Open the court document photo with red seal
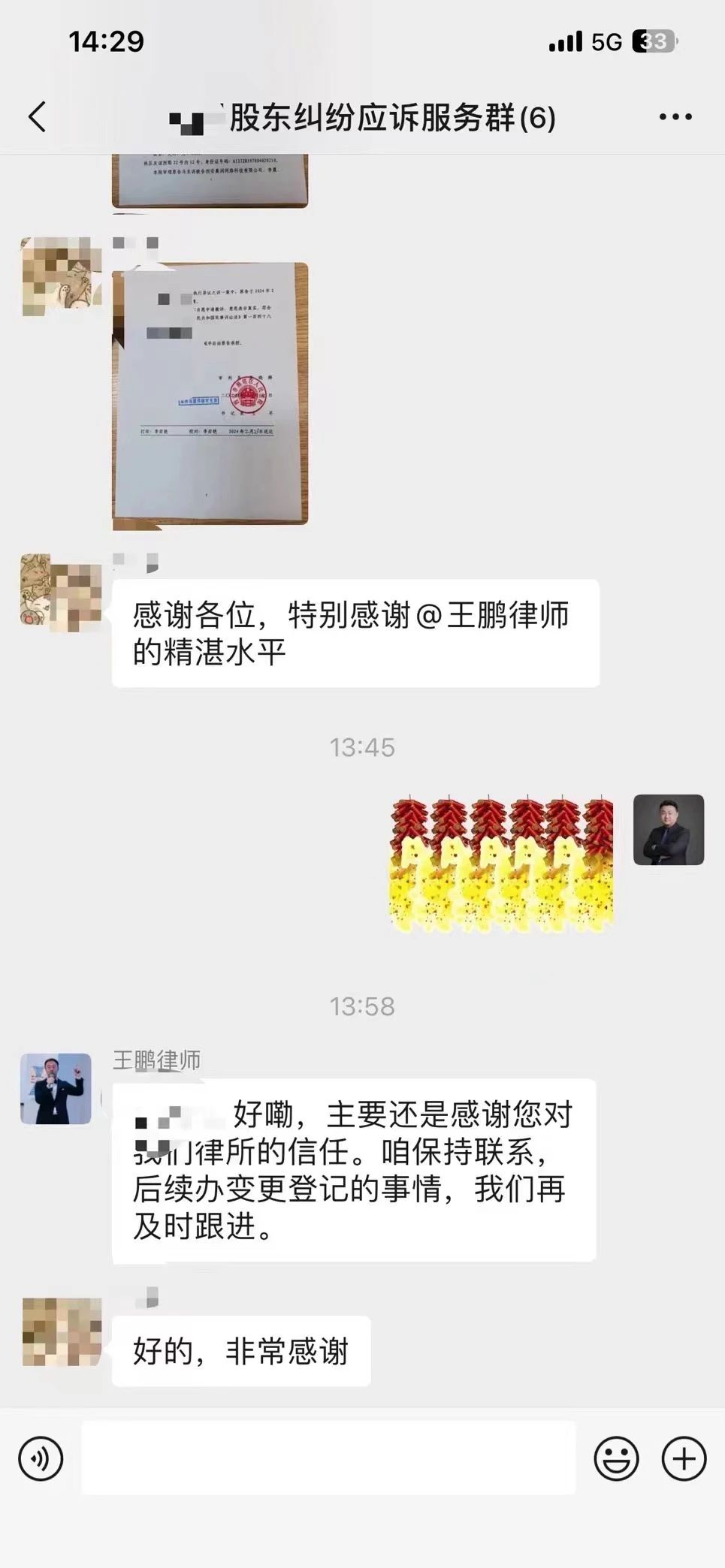Screen dimensions: 725x1568 [x=210, y=394]
